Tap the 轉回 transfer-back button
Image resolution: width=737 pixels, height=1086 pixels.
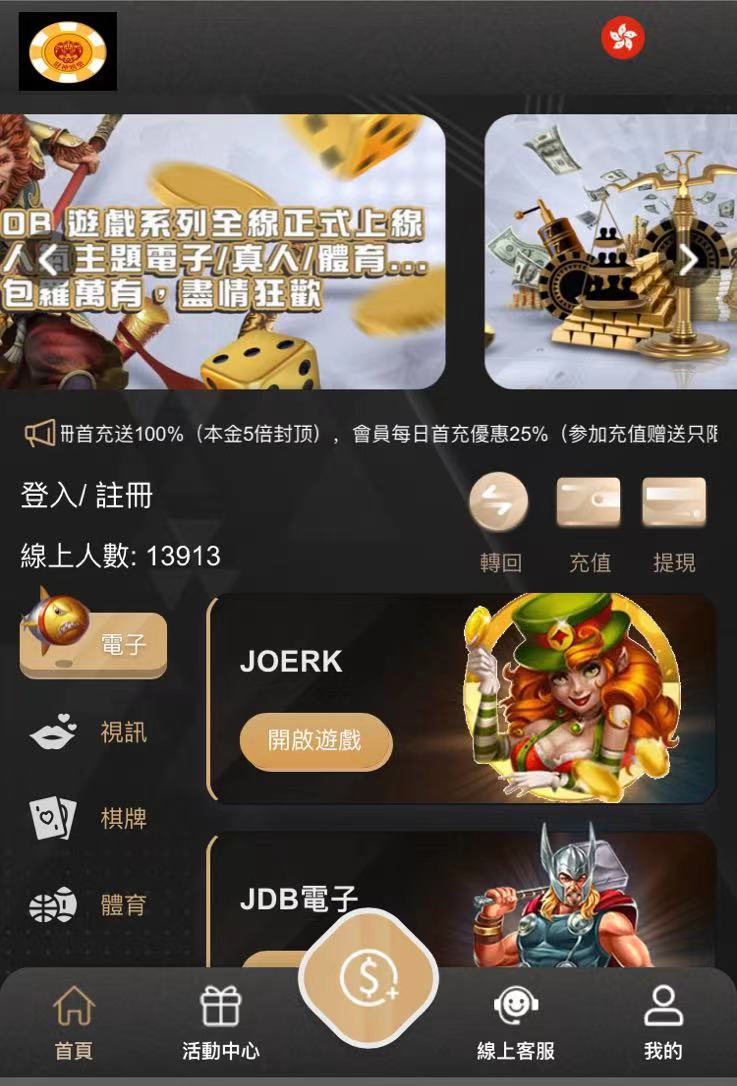tap(500, 503)
